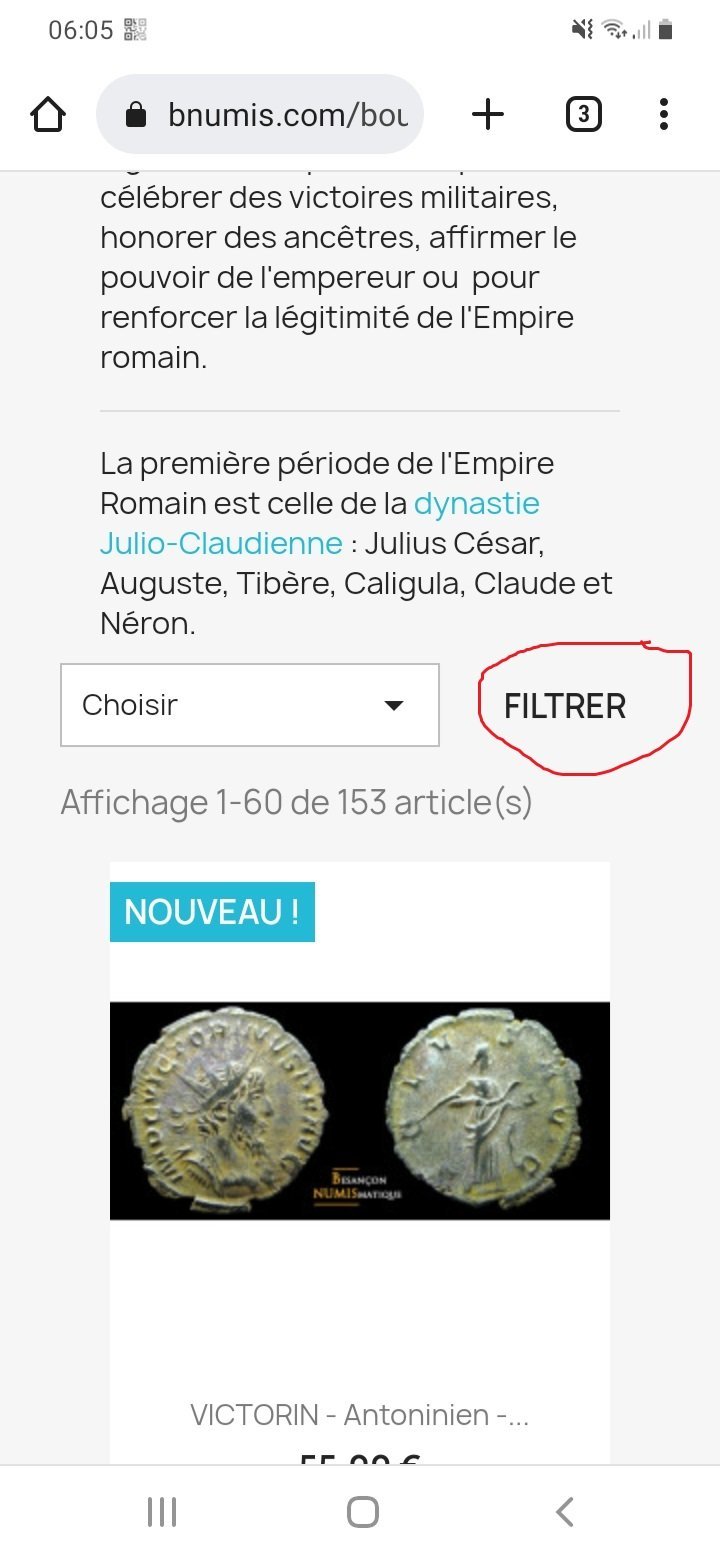Viewport: 720px width, 1560px height.
Task: Open the VICTORIN Antoninien coin product
Action: (x=359, y=1111)
